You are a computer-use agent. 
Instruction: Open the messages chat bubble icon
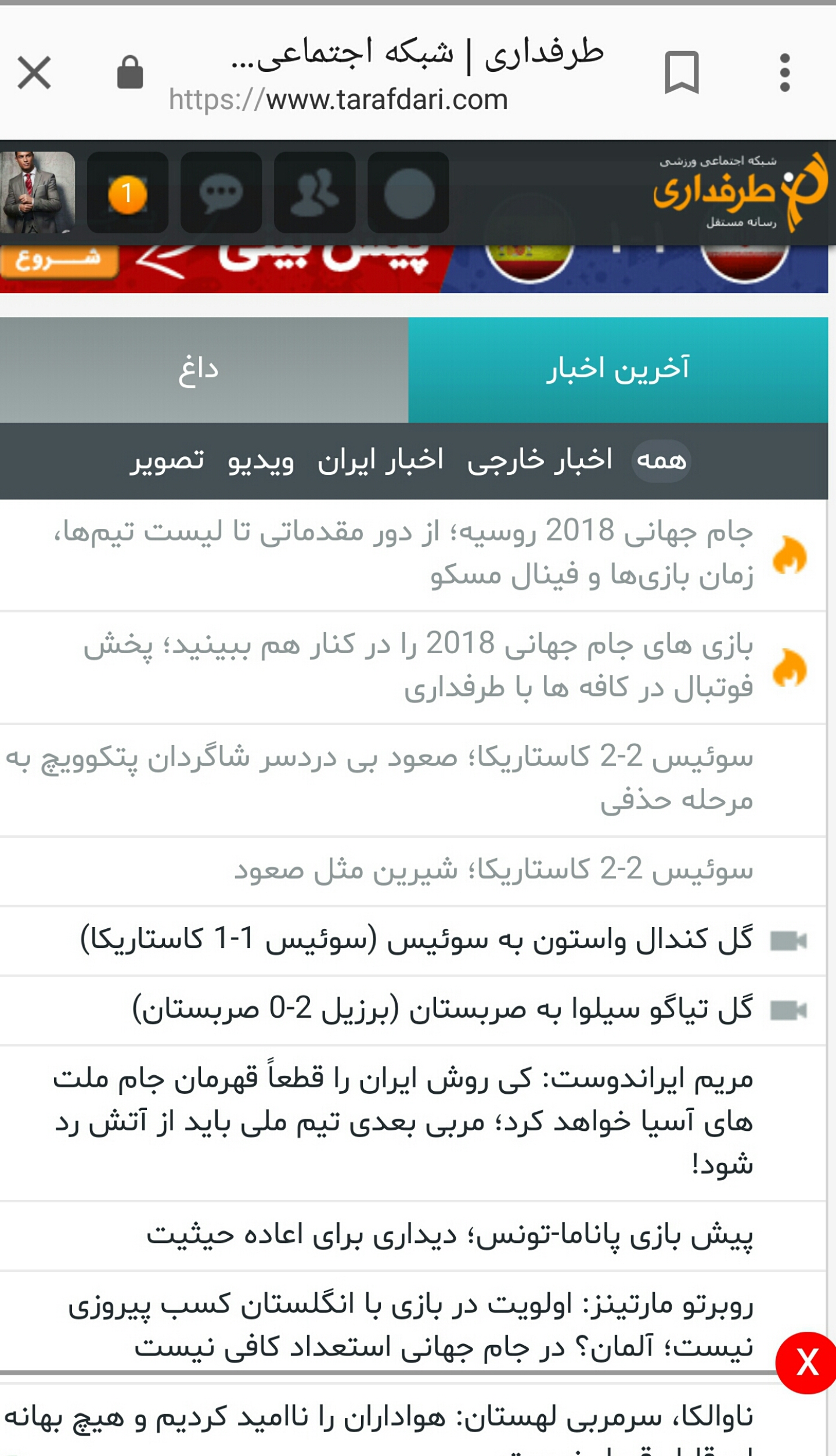(221, 193)
